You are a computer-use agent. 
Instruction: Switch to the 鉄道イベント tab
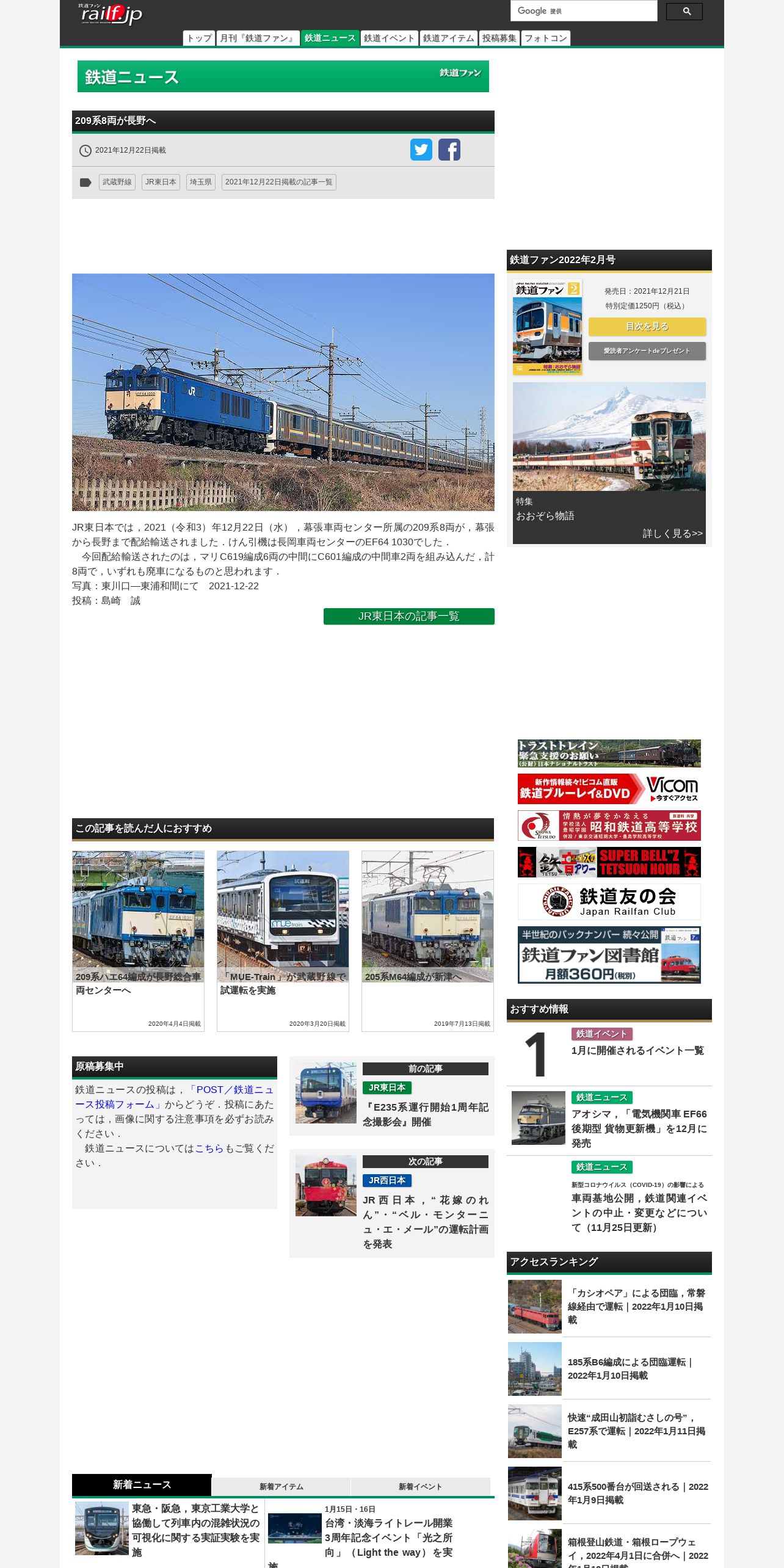389,38
